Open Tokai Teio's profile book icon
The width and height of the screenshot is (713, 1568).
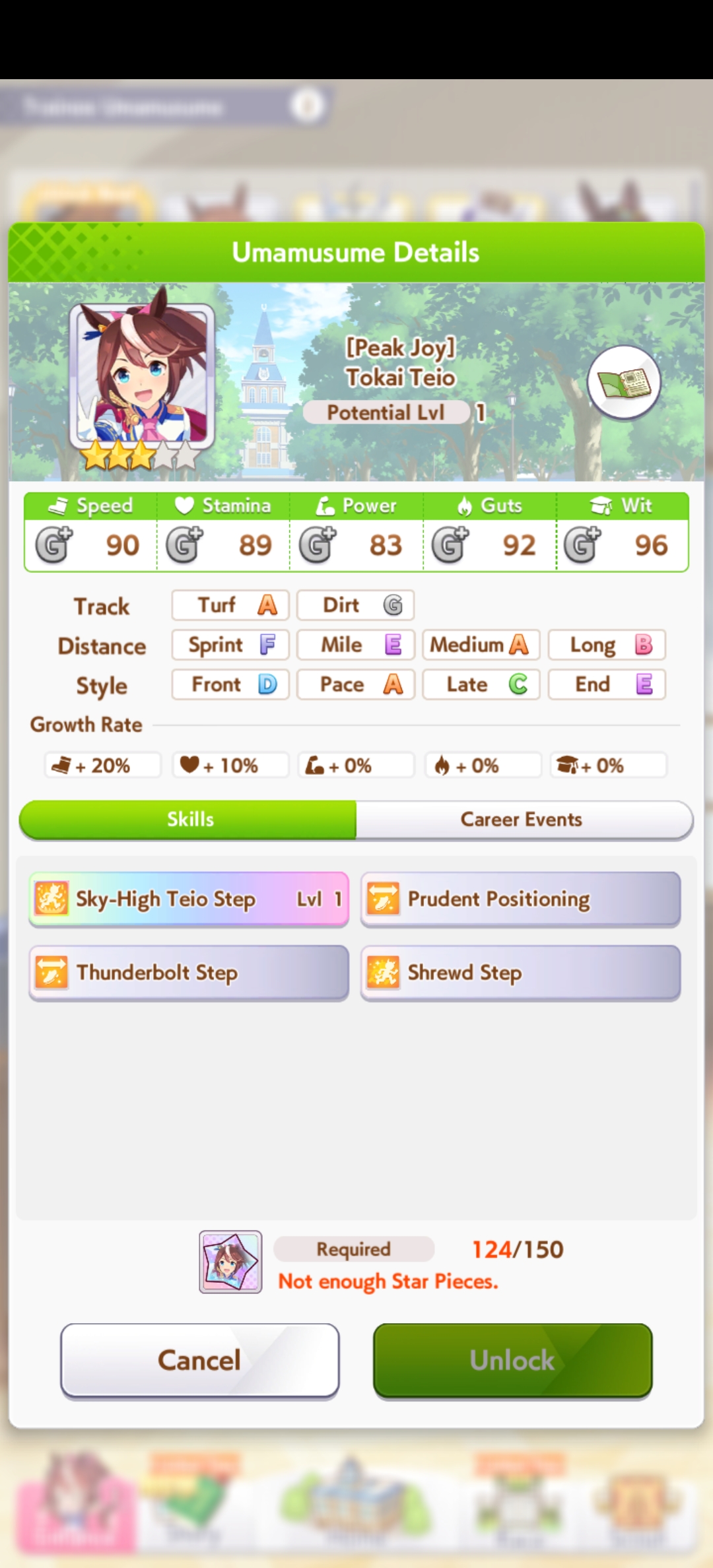click(624, 383)
